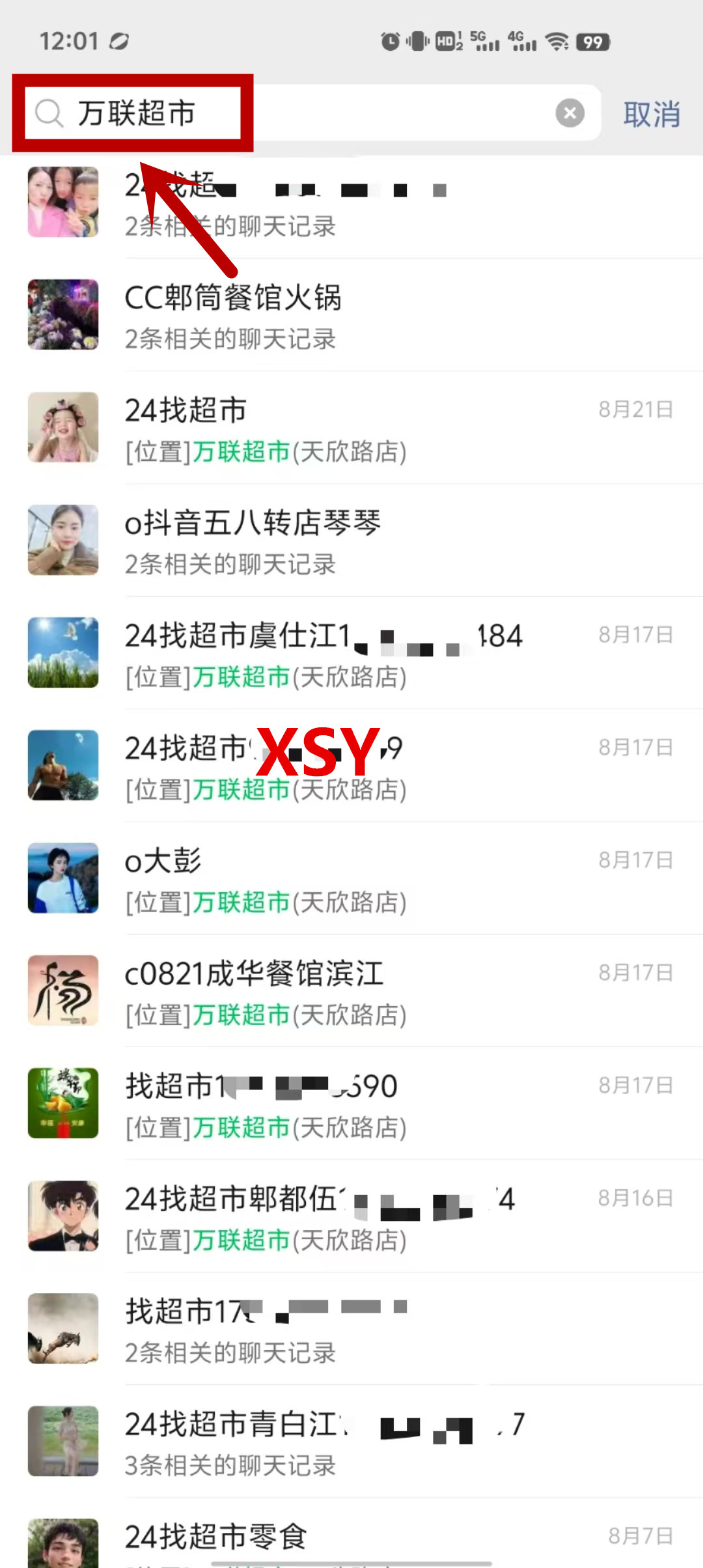Open the o抖音五八转店琴琴 chat result
Image resolution: width=703 pixels, height=1568 pixels.
pos(351,541)
